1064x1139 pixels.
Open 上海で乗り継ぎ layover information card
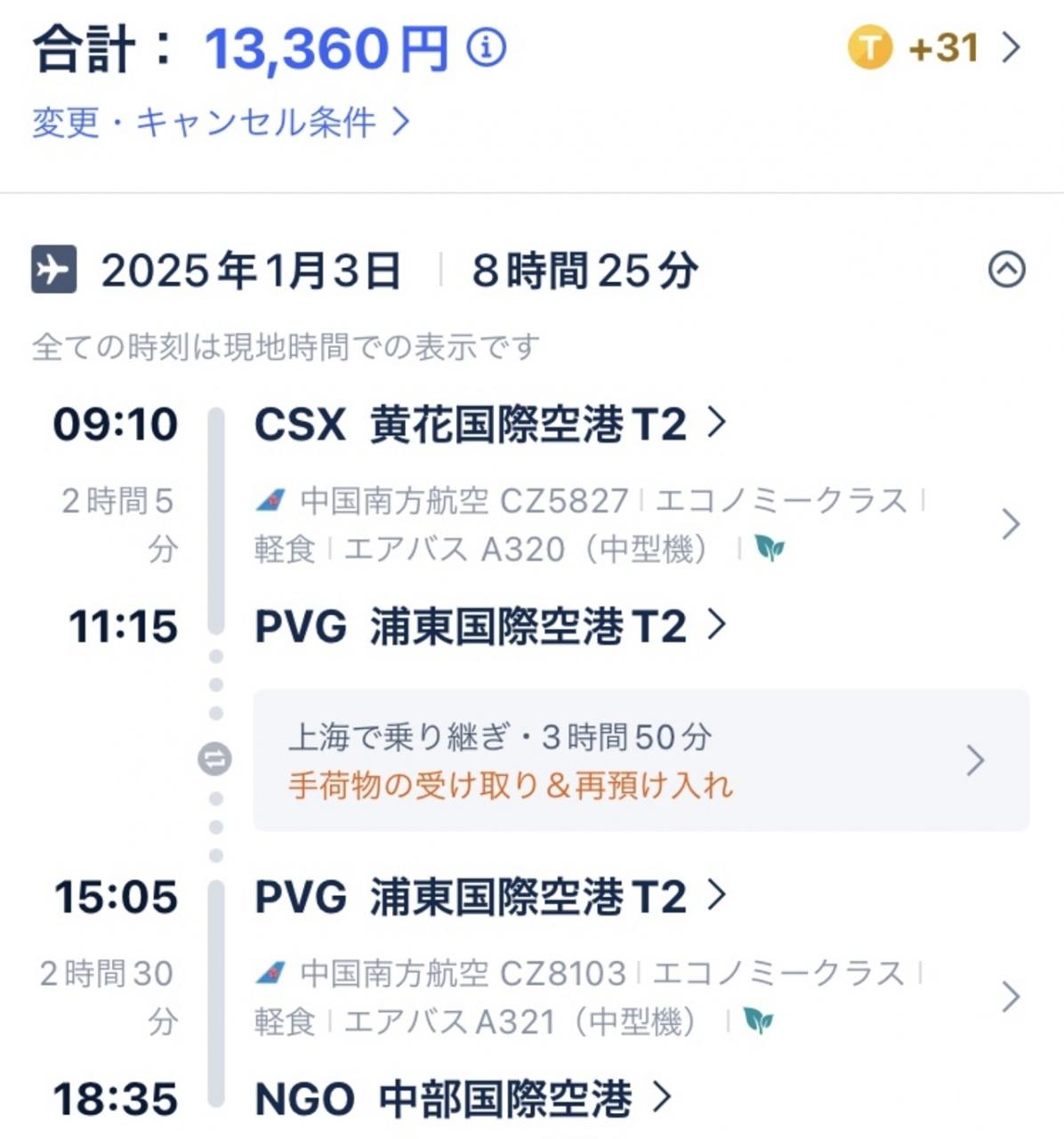(x=641, y=760)
